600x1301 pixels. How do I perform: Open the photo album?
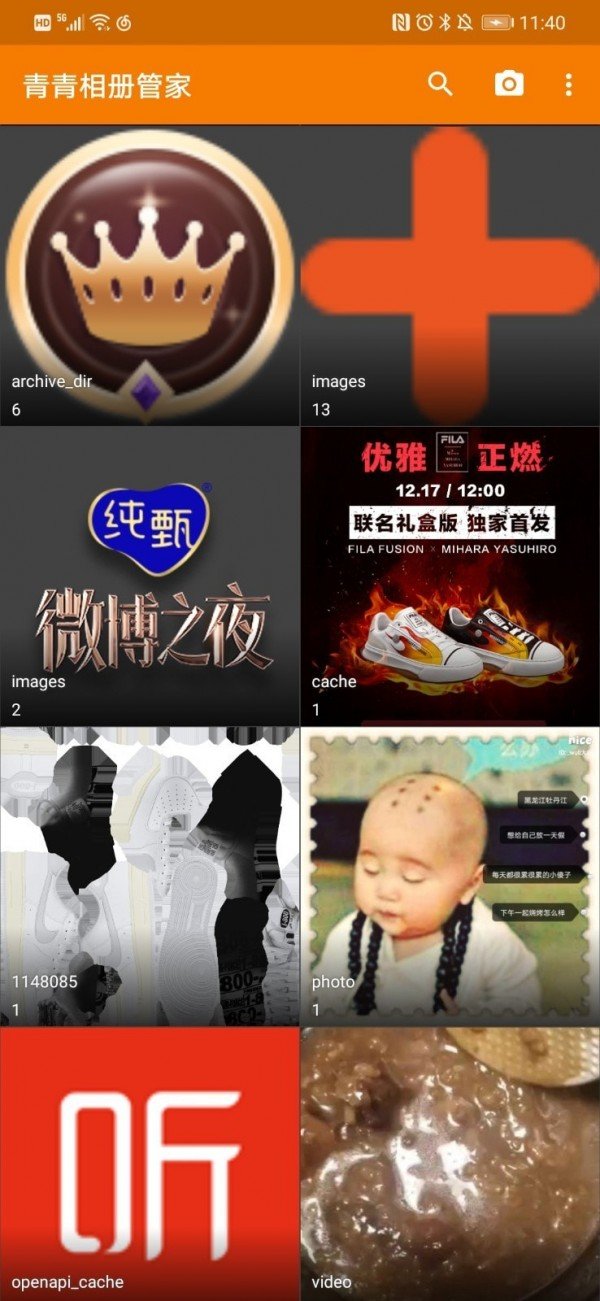click(450, 876)
